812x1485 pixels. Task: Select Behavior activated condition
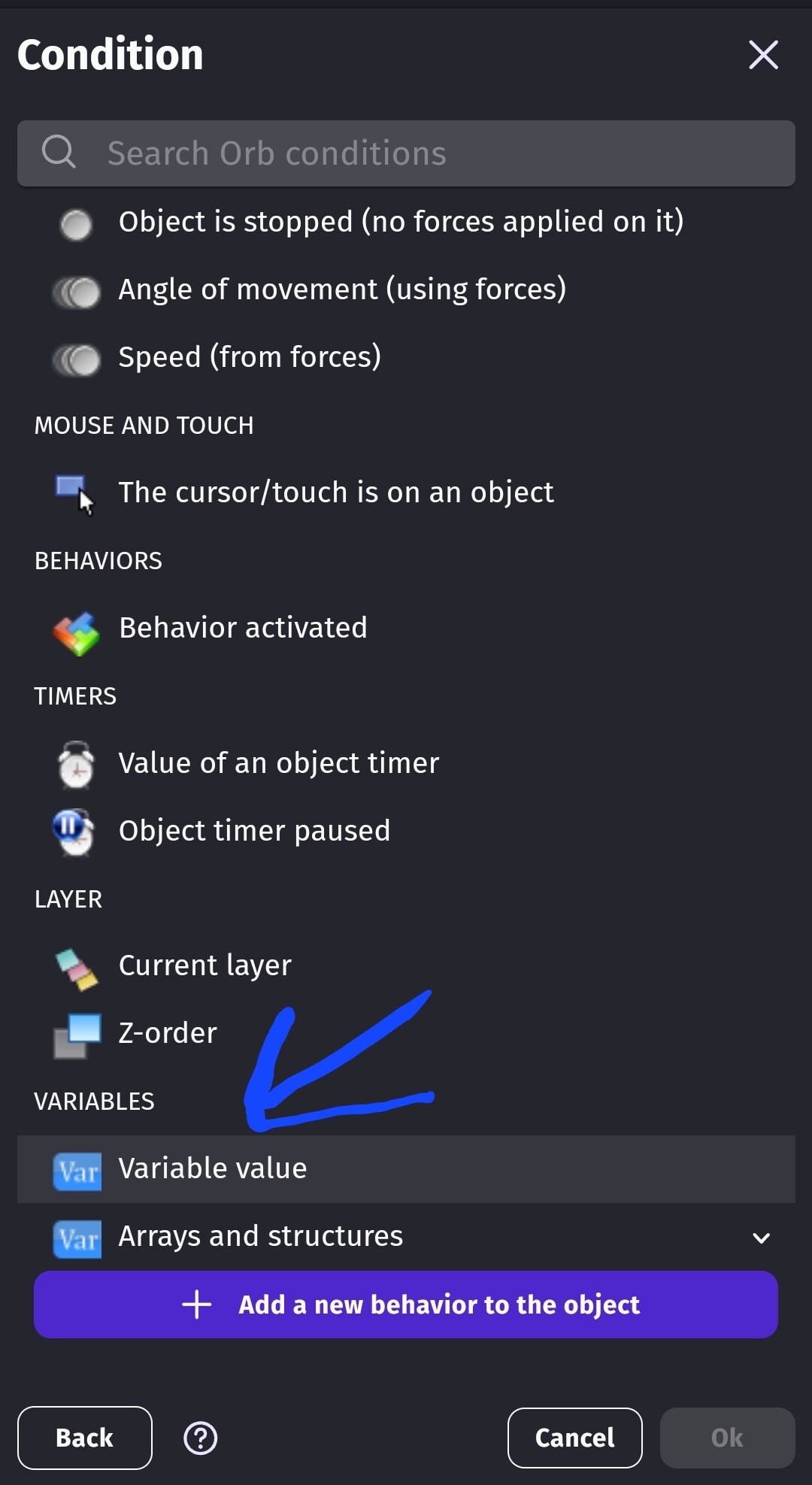[406, 628]
